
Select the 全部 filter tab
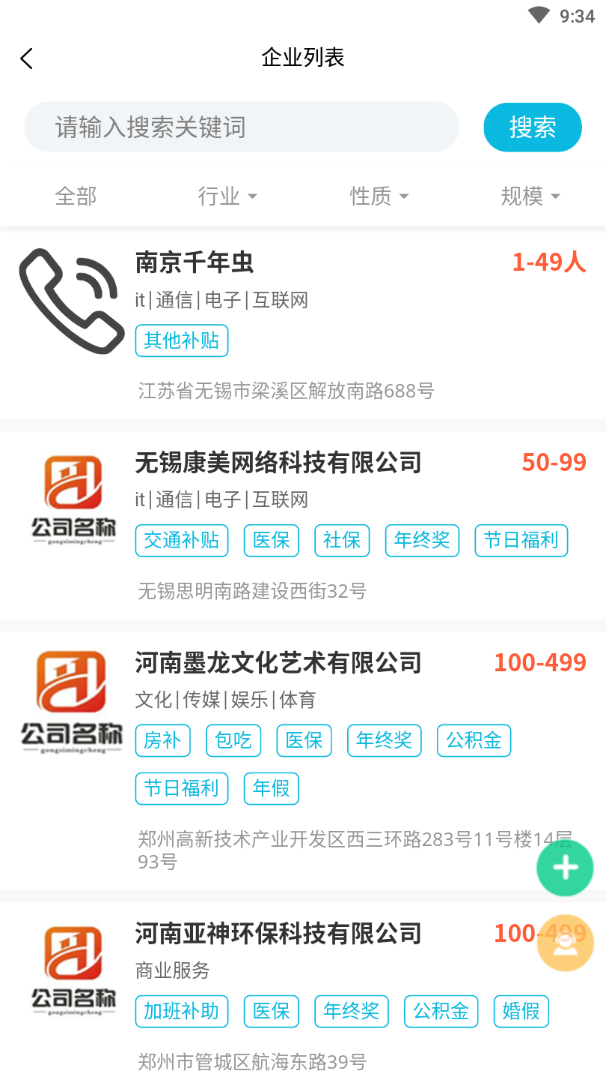76,196
